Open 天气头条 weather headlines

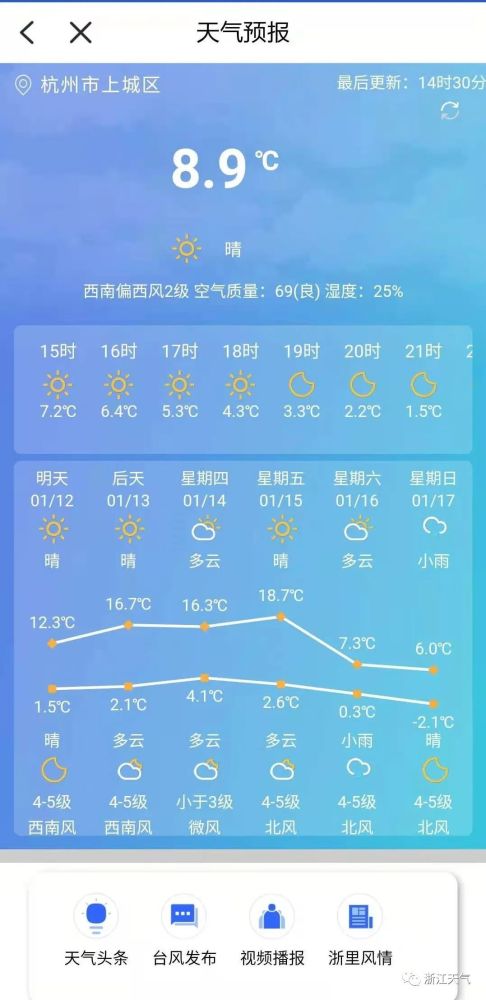[96, 930]
